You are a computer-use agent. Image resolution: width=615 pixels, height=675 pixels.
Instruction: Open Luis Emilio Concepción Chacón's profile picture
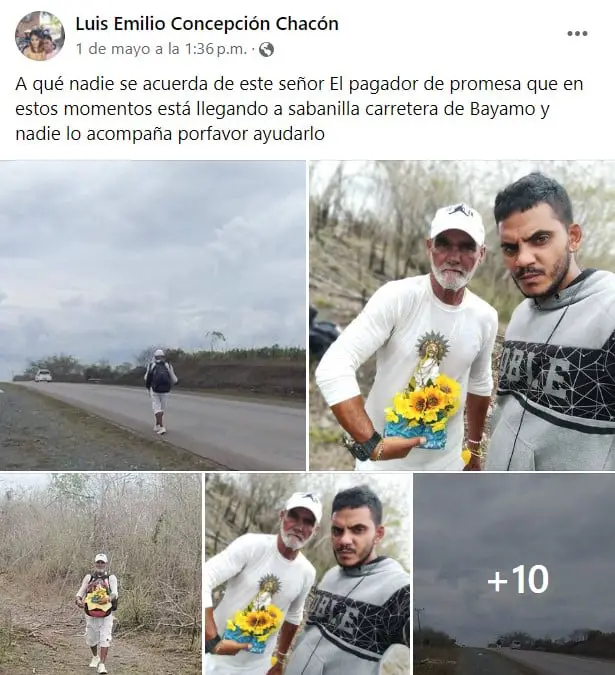click(40, 36)
